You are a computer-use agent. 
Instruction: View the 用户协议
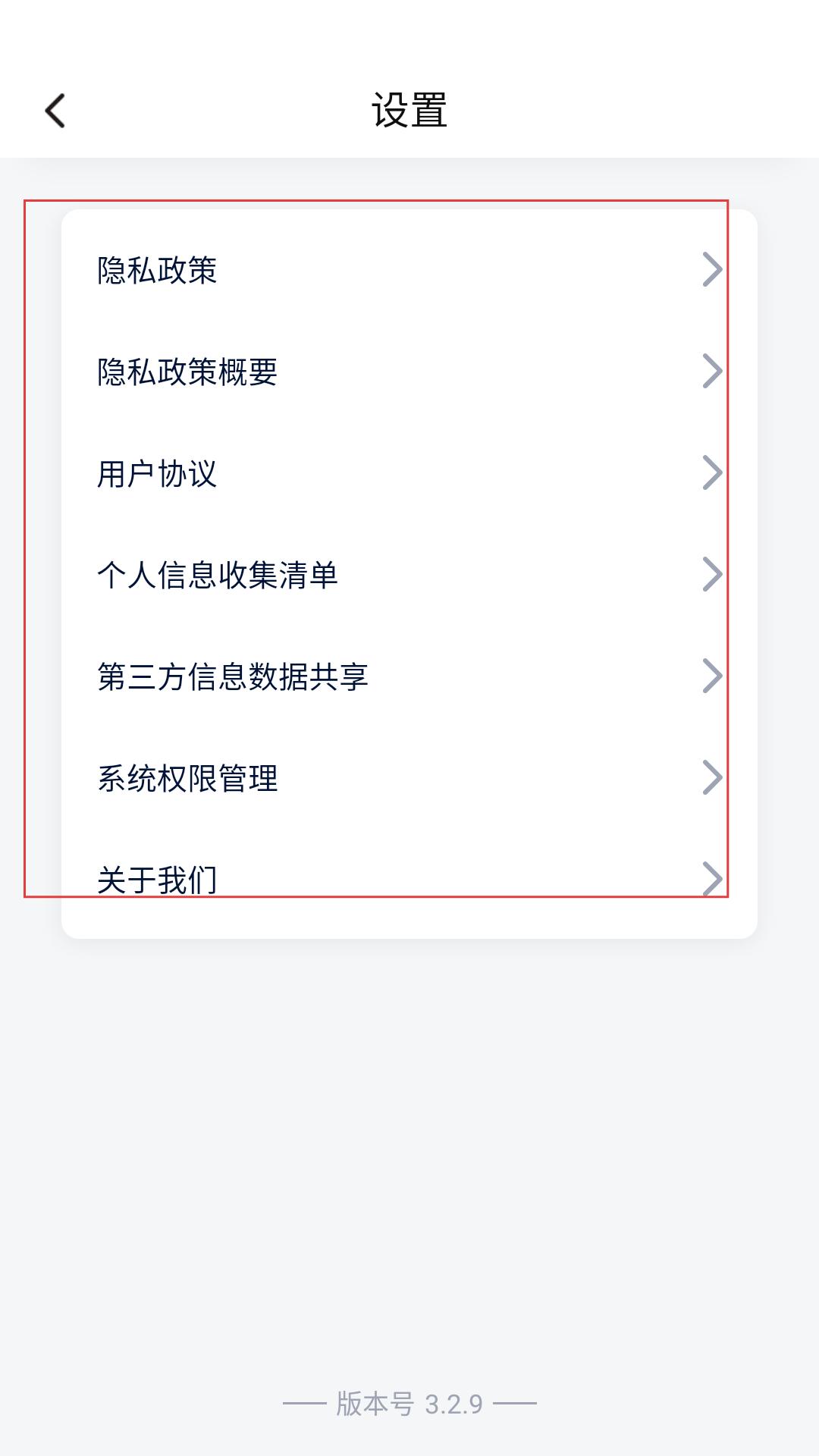(x=409, y=472)
